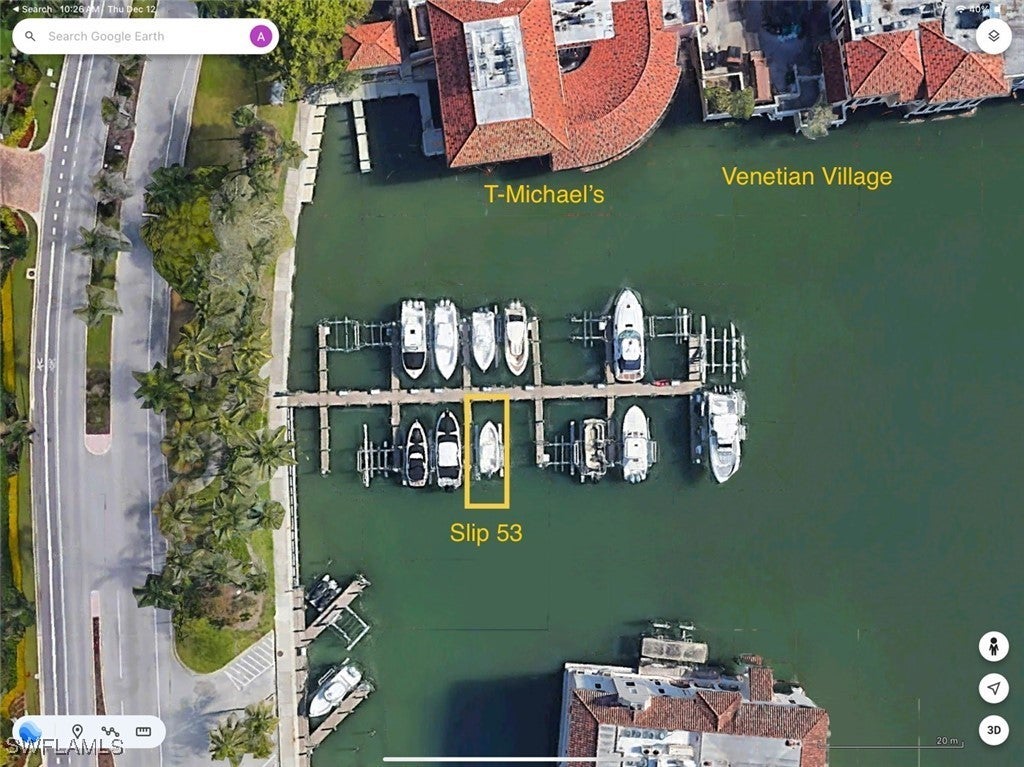Return to the Search app via the back link
This screenshot has width=1024, height=767.
[30, 8]
